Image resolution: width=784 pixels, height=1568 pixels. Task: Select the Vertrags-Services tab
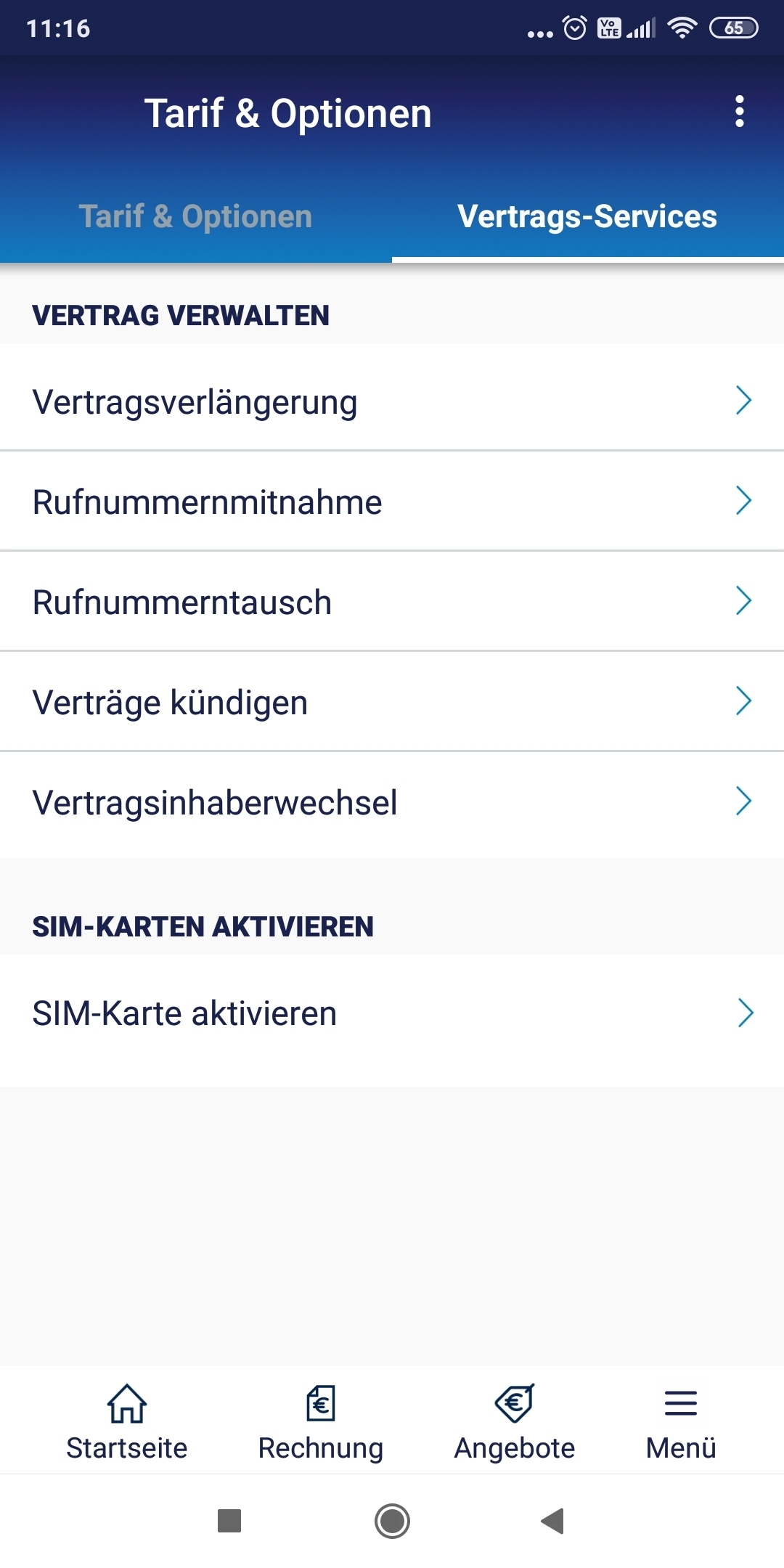pos(587,216)
